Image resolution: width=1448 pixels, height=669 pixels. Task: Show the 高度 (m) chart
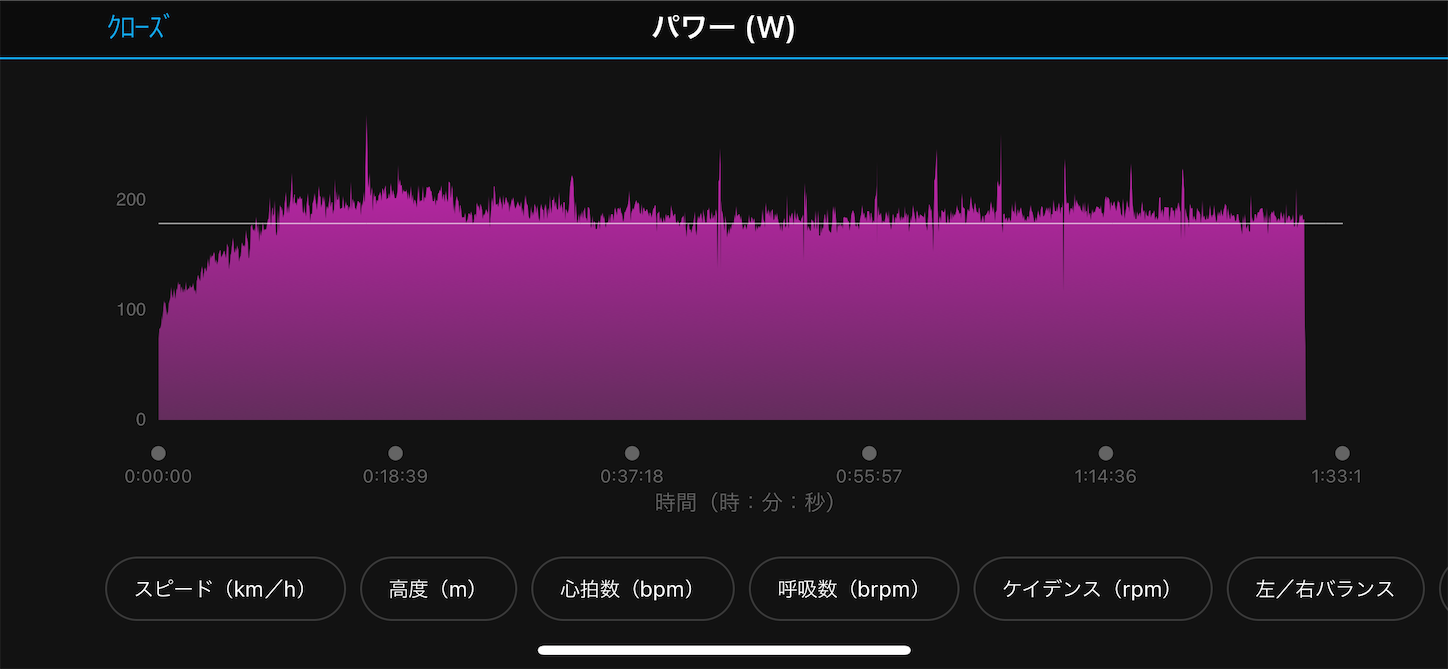click(x=438, y=589)
